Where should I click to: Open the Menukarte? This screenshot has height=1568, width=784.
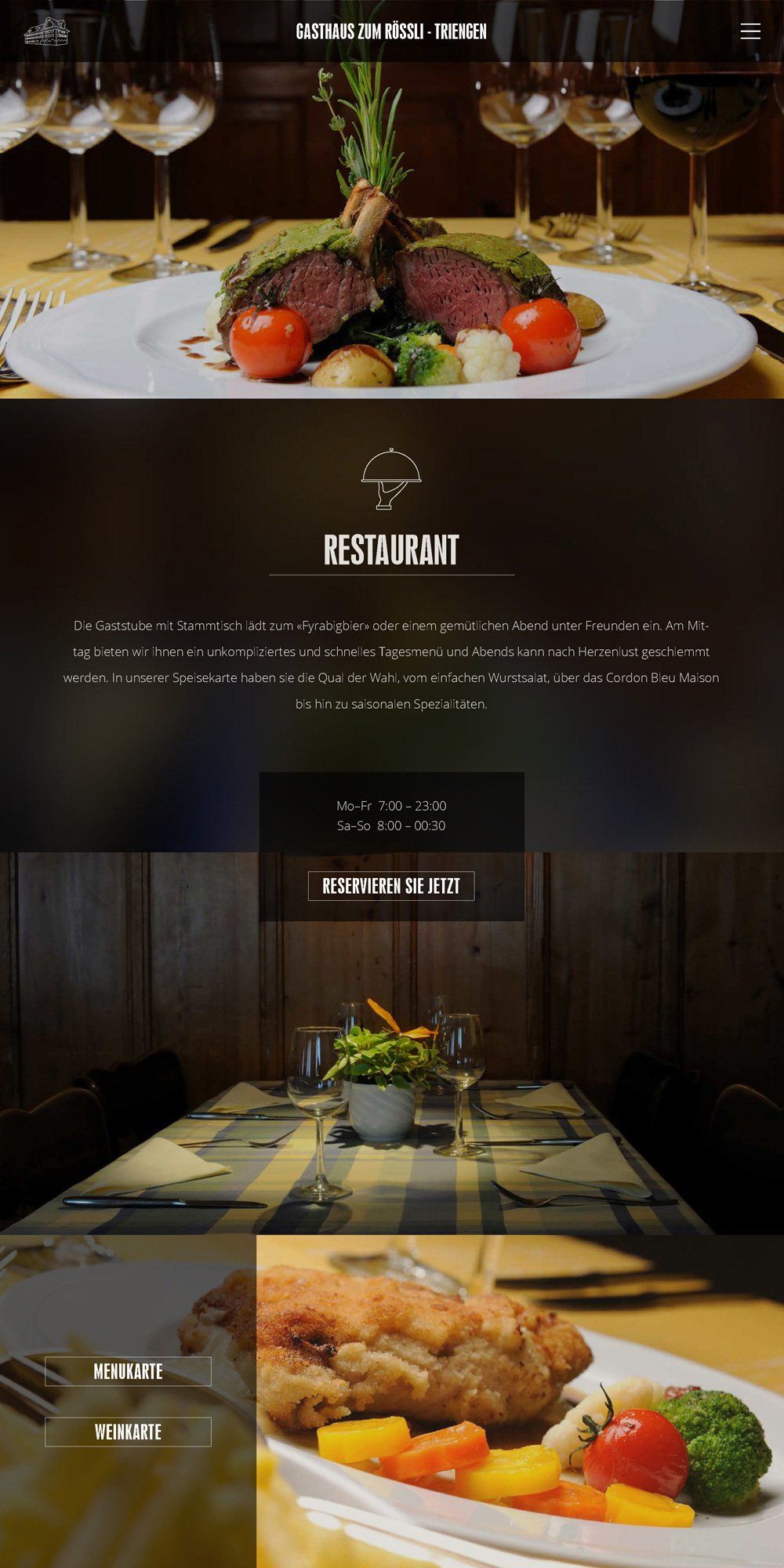[x=128, y=1371]
